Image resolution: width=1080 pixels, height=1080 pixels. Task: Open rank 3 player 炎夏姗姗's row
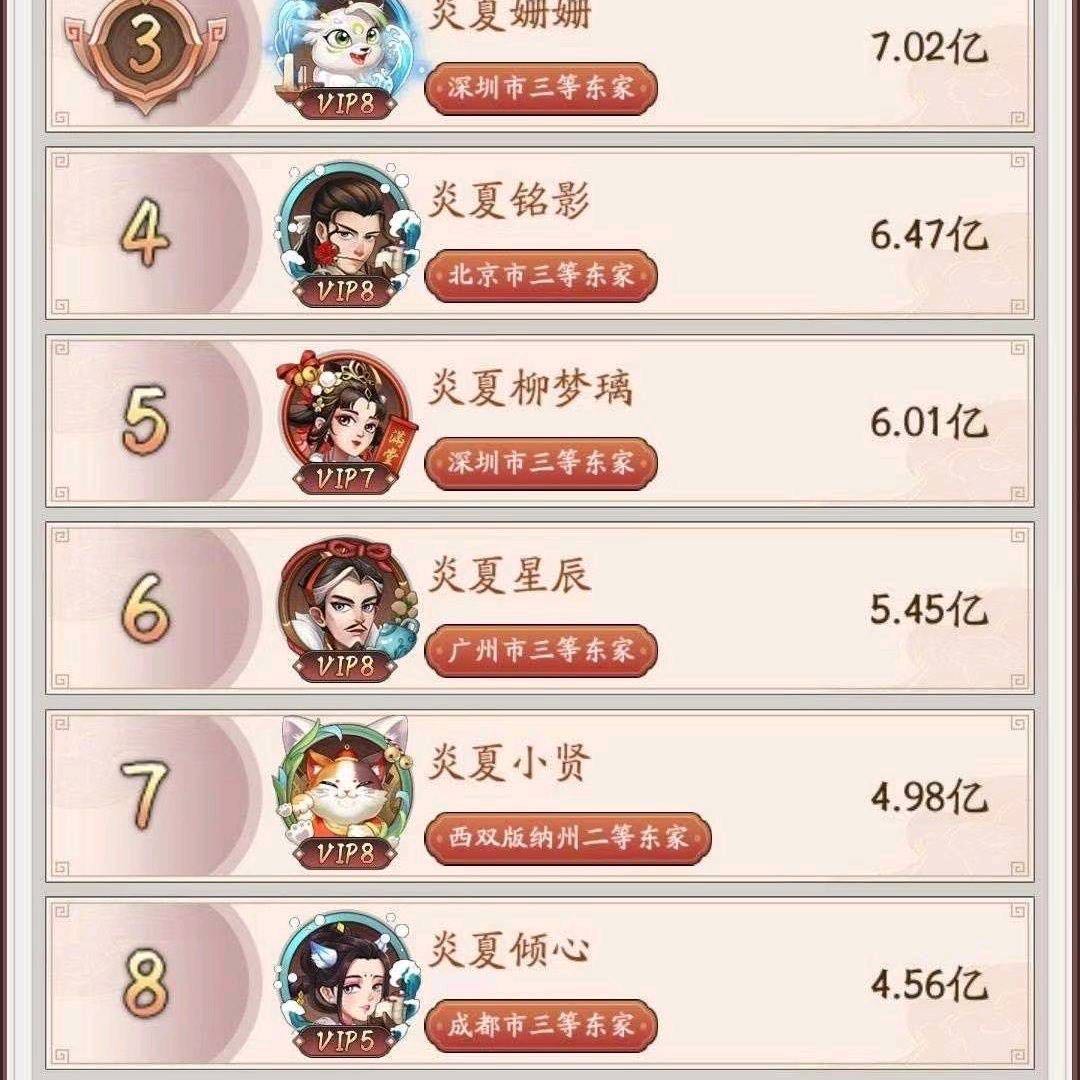coord(540,65)
